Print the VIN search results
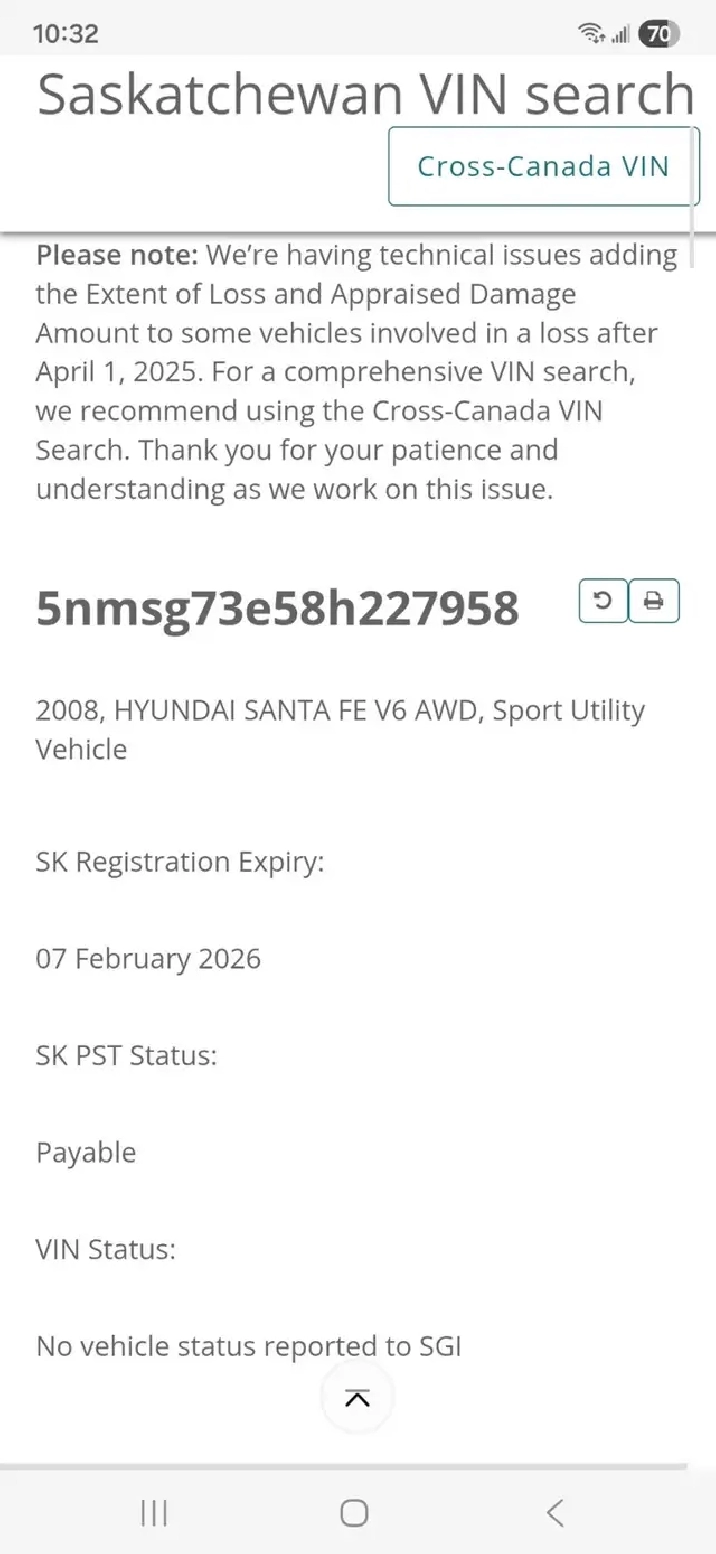The width and height of the screenshot is (716, 1554). pos(654,601)
